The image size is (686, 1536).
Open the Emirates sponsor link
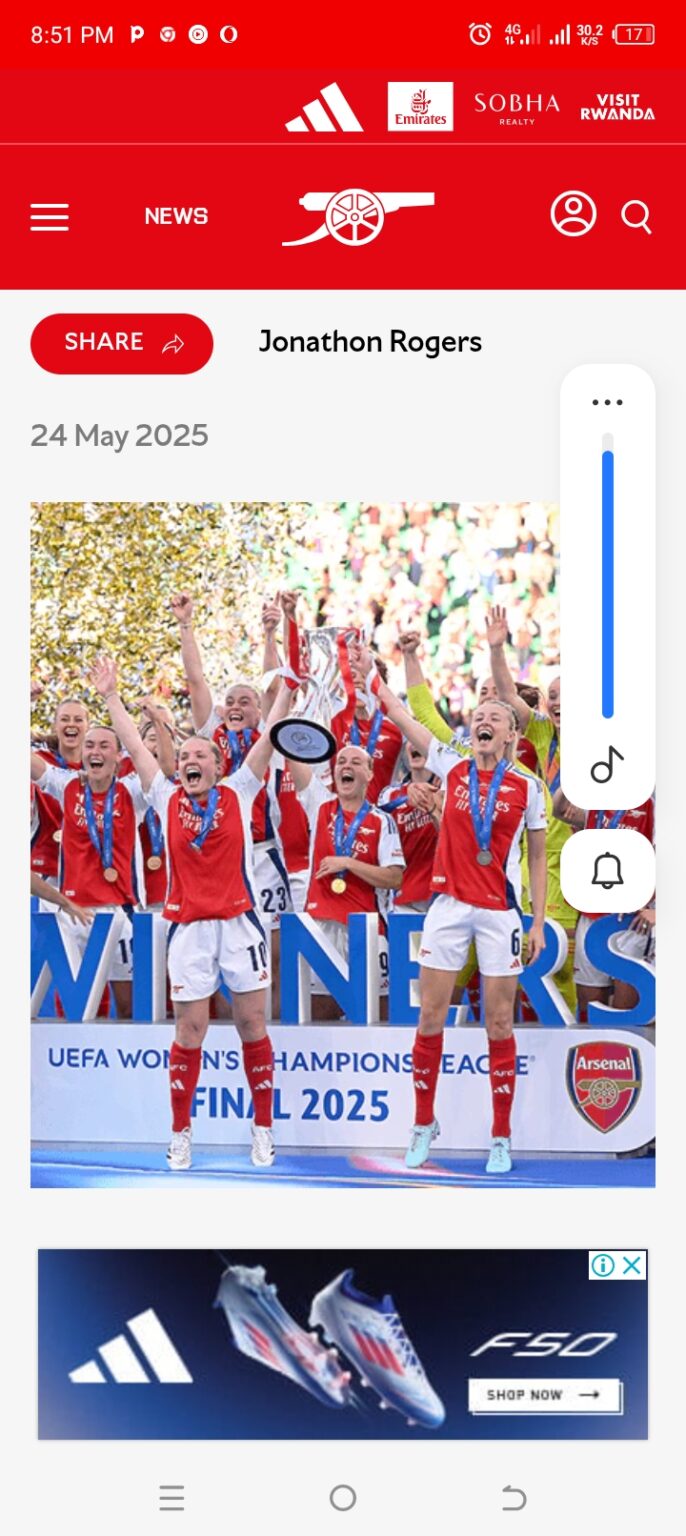pos(420,107)
